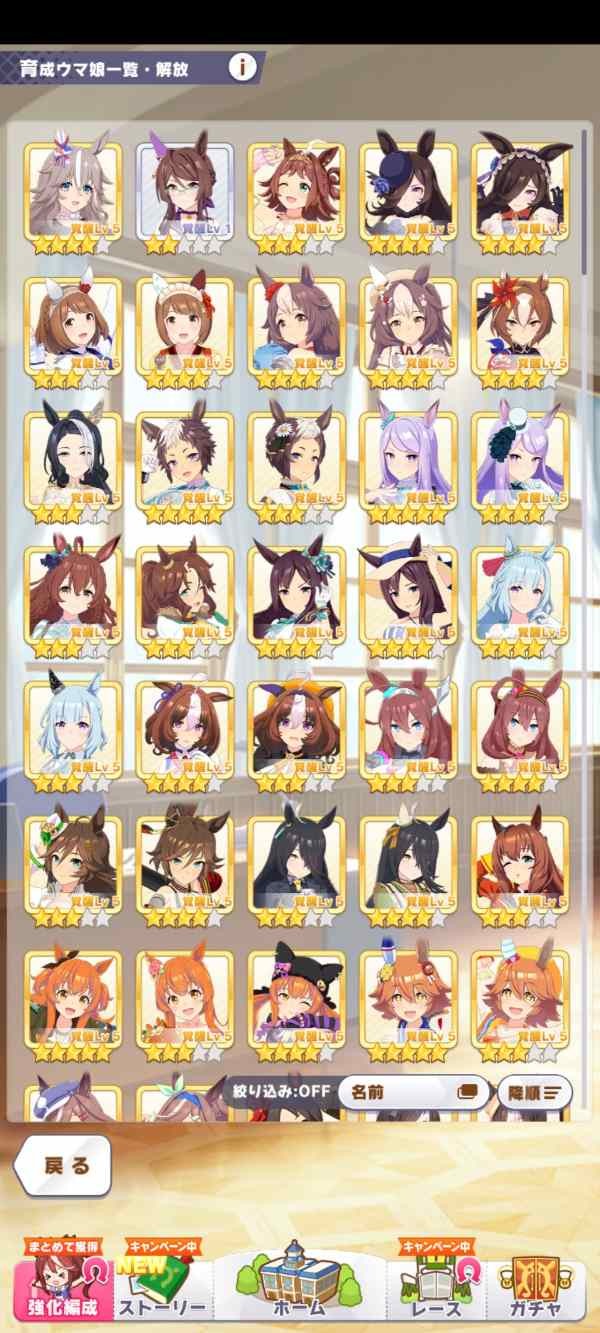
Task: Open the info icon beside the title
Action: click(242, 68)
